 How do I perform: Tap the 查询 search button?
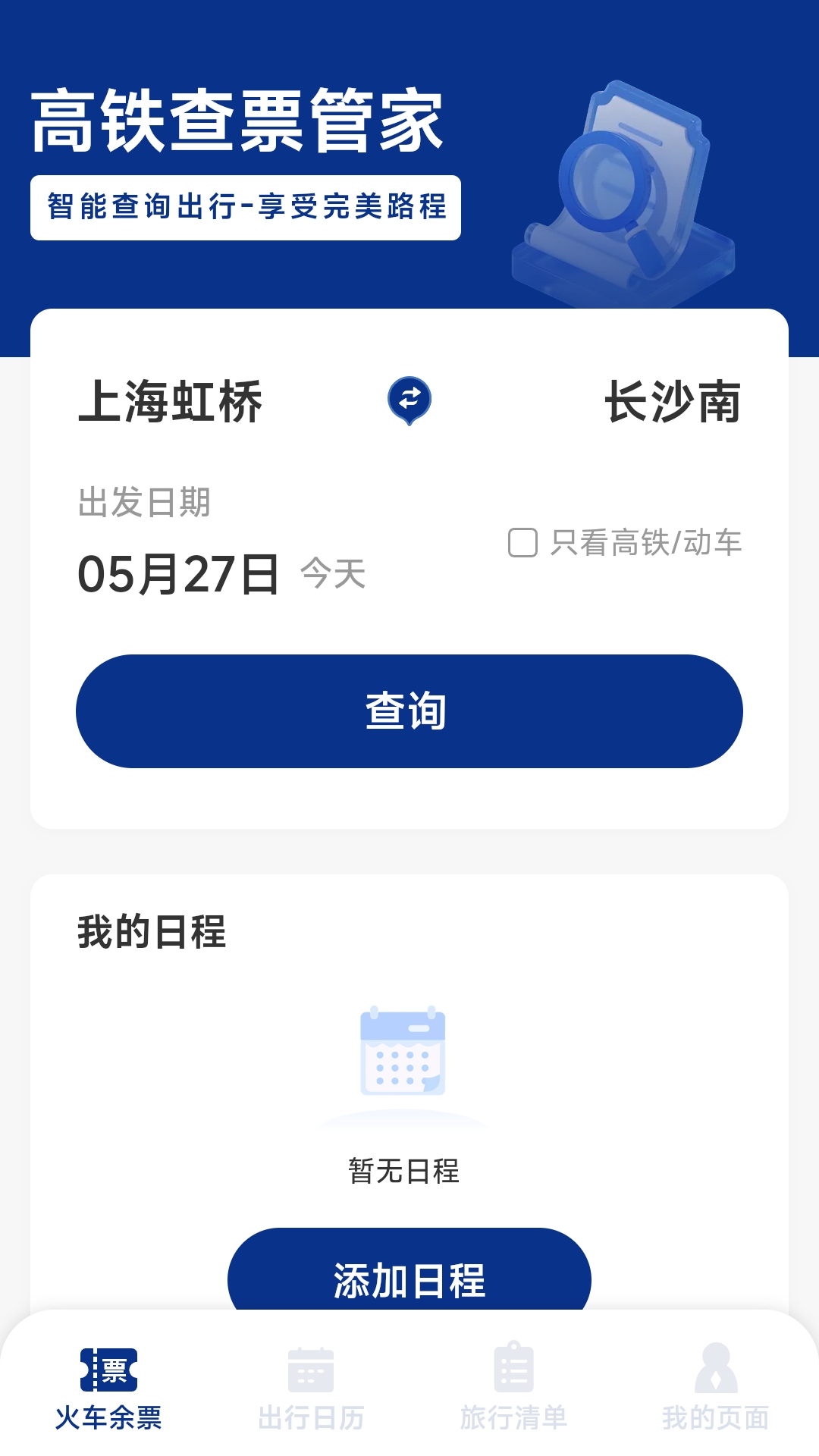tap(409, 711)
